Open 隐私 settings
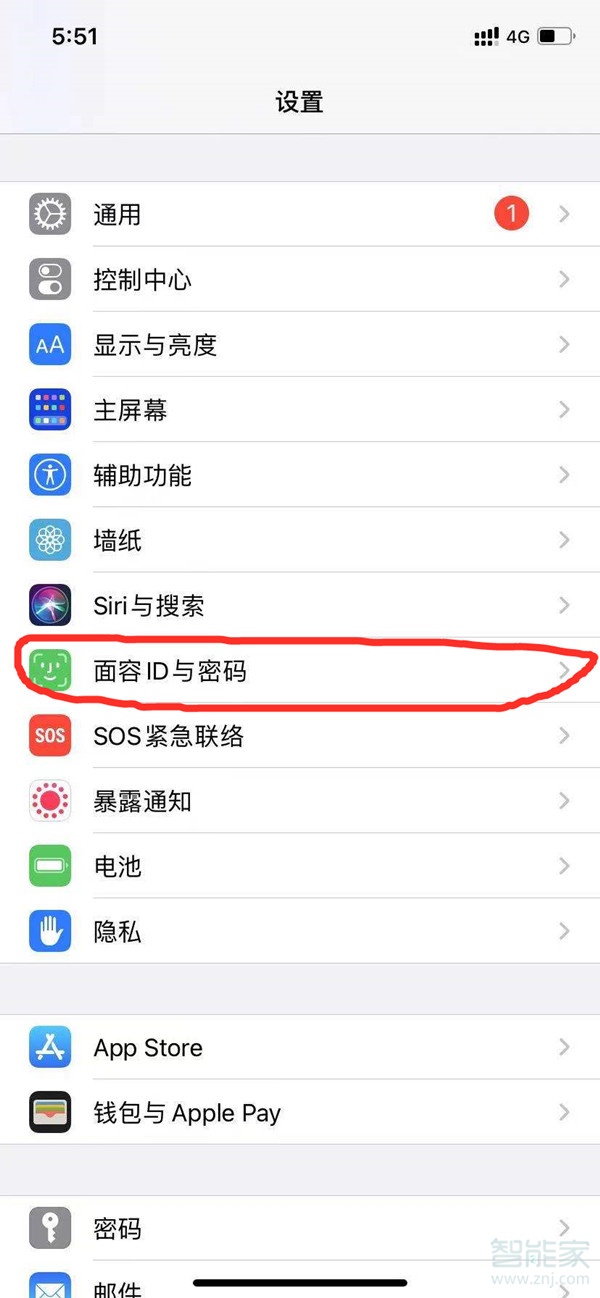The image size is (600, 1298). [300, 932]
